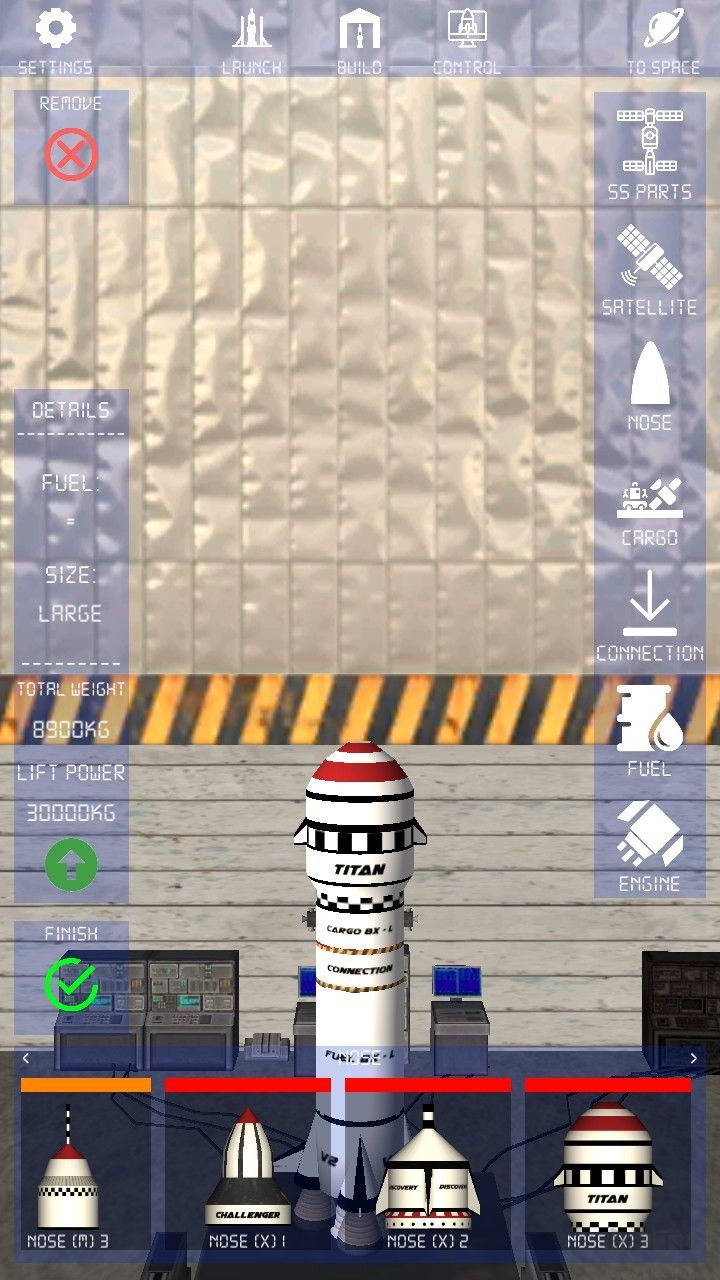Screen dimensions: 720x1280
Task: Open the Settings gear
Action: (55, 40)
